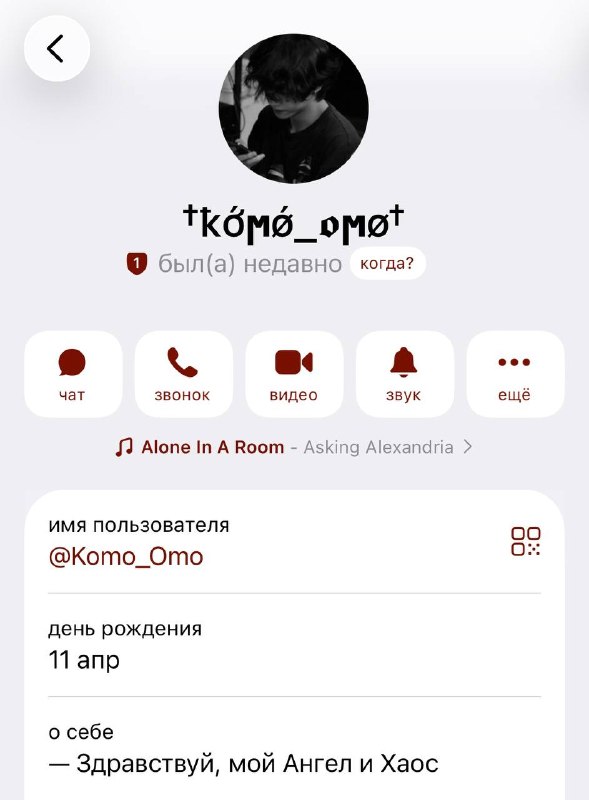Open chat with this user
589x800 pixels.
[x=73, y=374]
